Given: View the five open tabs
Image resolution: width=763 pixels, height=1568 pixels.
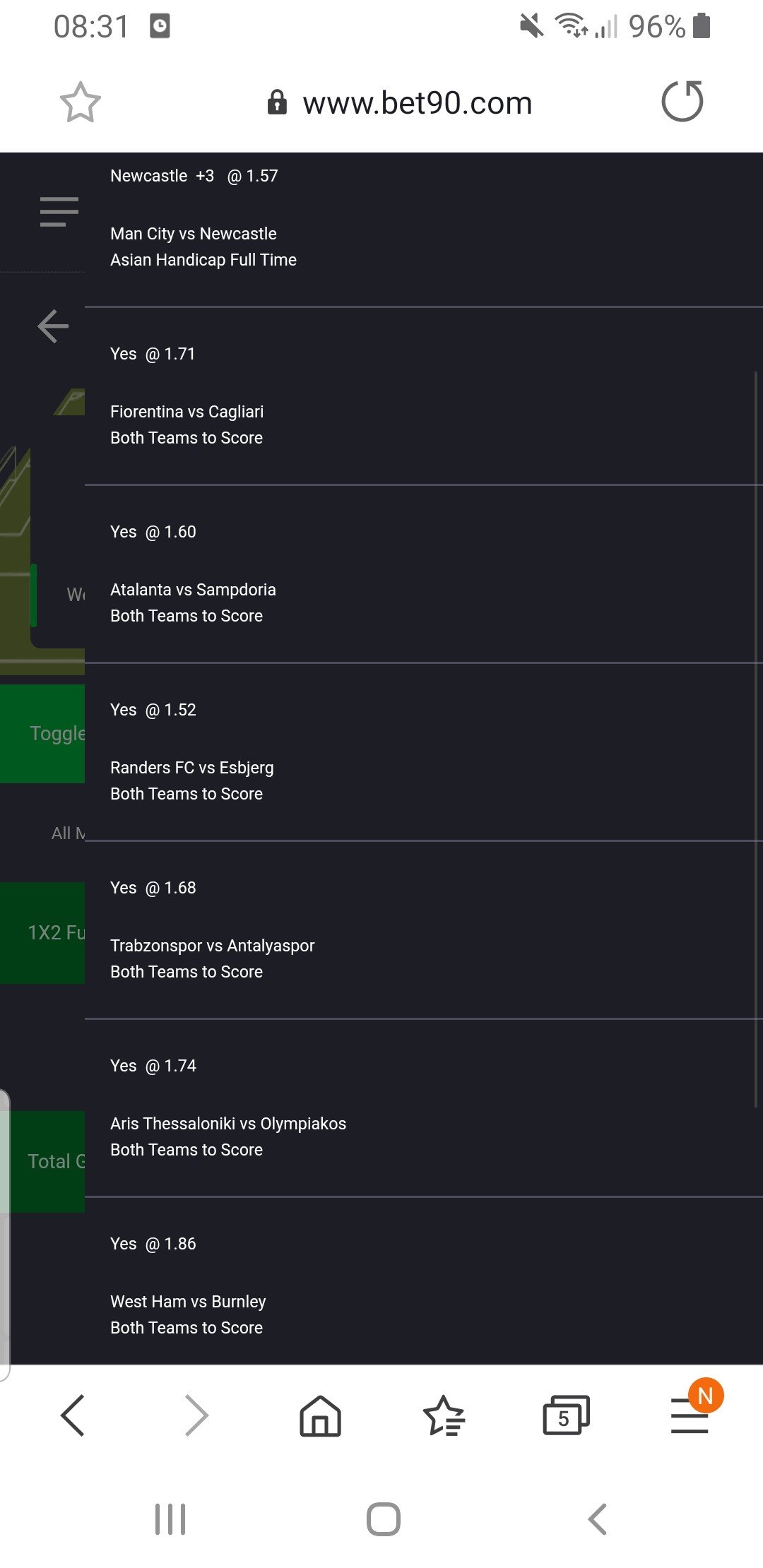Looking at the screenshot, I should (566, 1415).
